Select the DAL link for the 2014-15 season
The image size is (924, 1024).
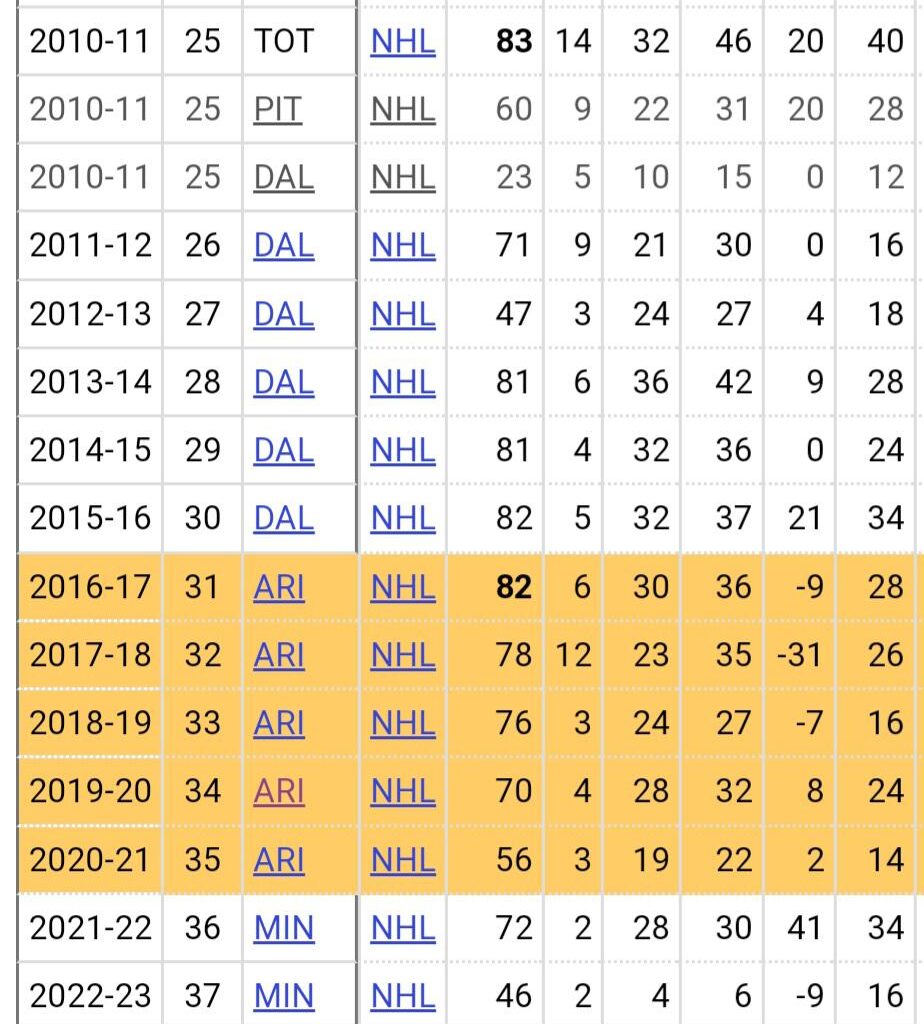coord(283,450)
